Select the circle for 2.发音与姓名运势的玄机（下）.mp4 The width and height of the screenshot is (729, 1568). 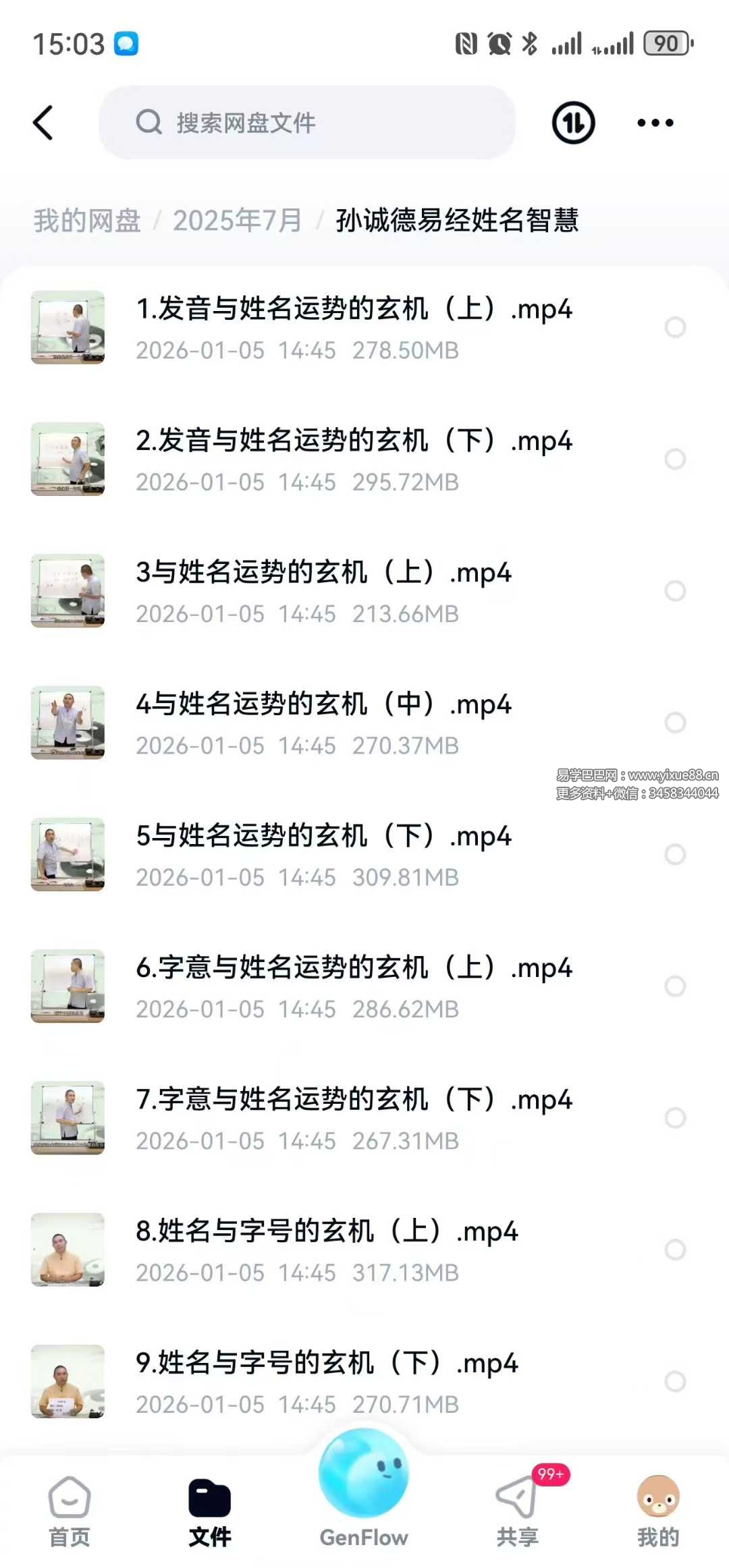[x=675, y=459]
